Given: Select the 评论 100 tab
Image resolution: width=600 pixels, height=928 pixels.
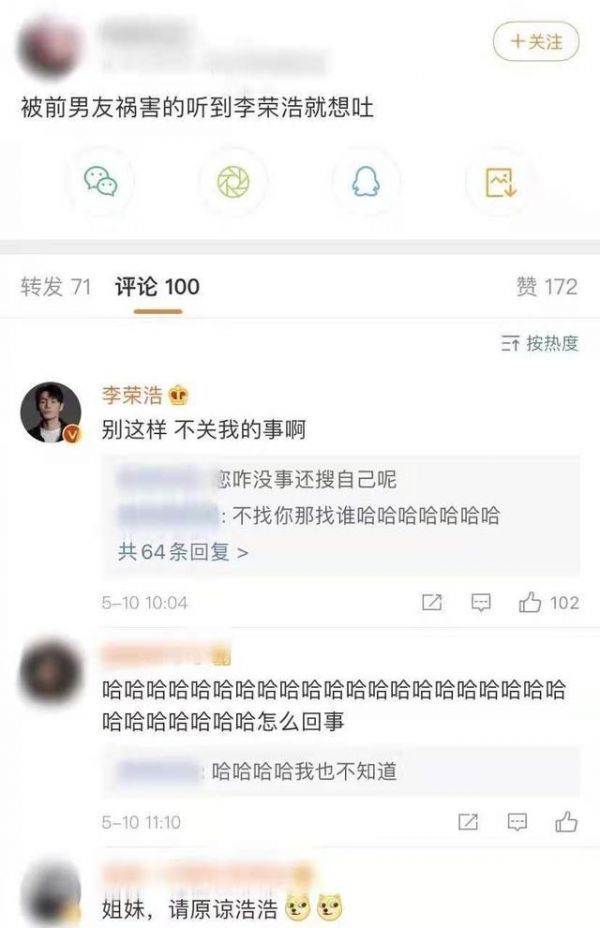Looking at the screenshot, I should point(157,287).
